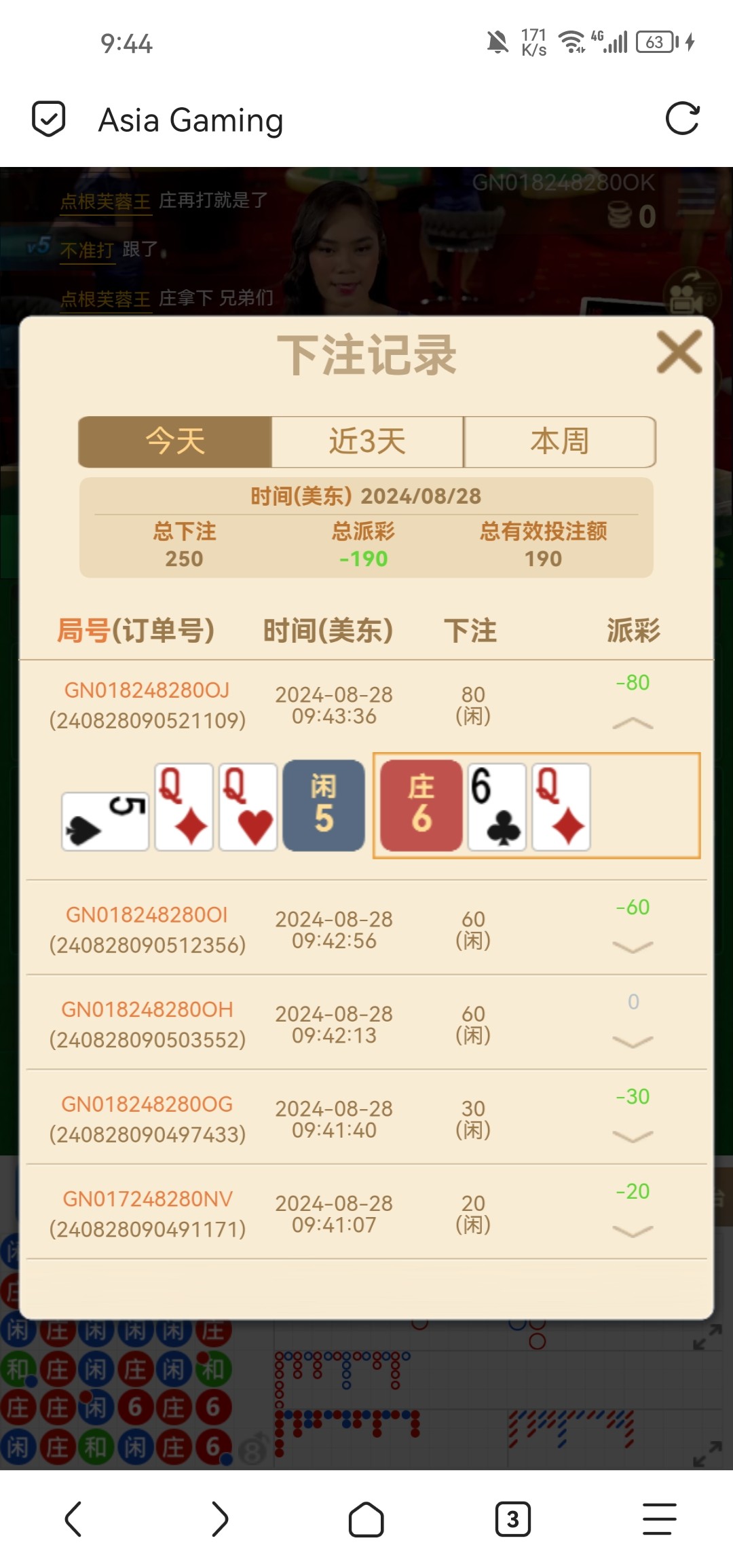Viewport: 733px width, 1568px height.
Task: Expand details of round GN018248280OI
Action: pyautogui.click(x=632, y=947)
